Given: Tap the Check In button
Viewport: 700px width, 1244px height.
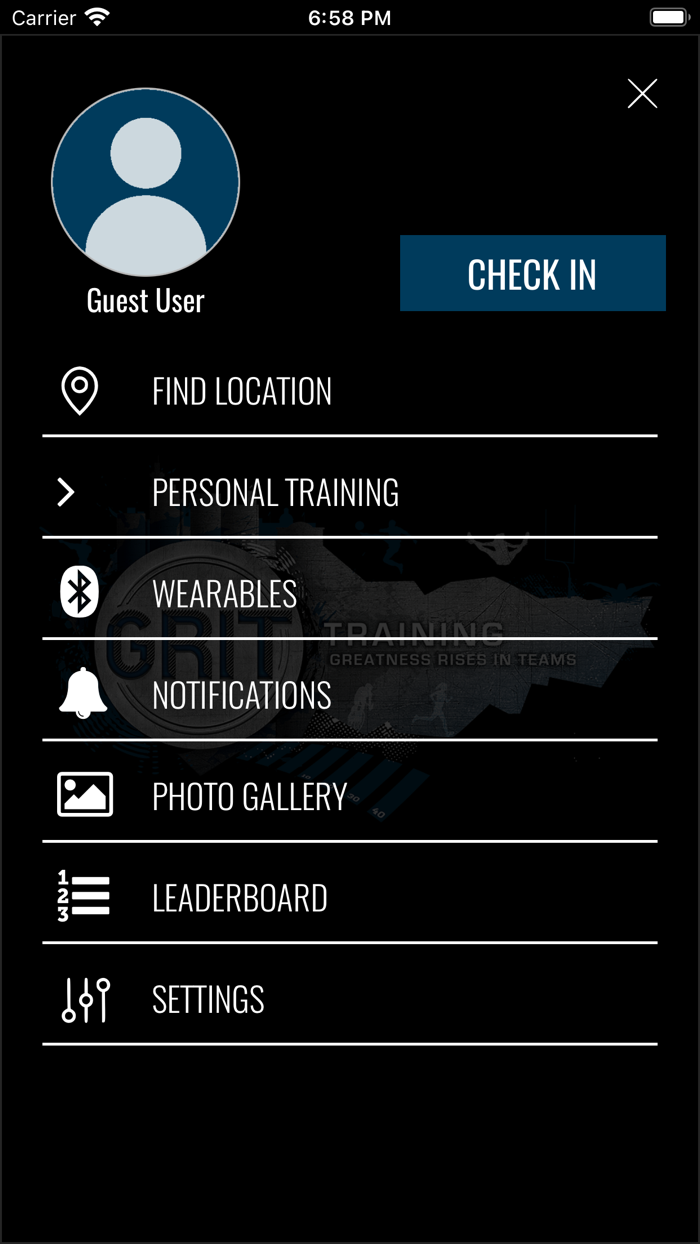Looking at the screenshot, I should click(532, 274).
